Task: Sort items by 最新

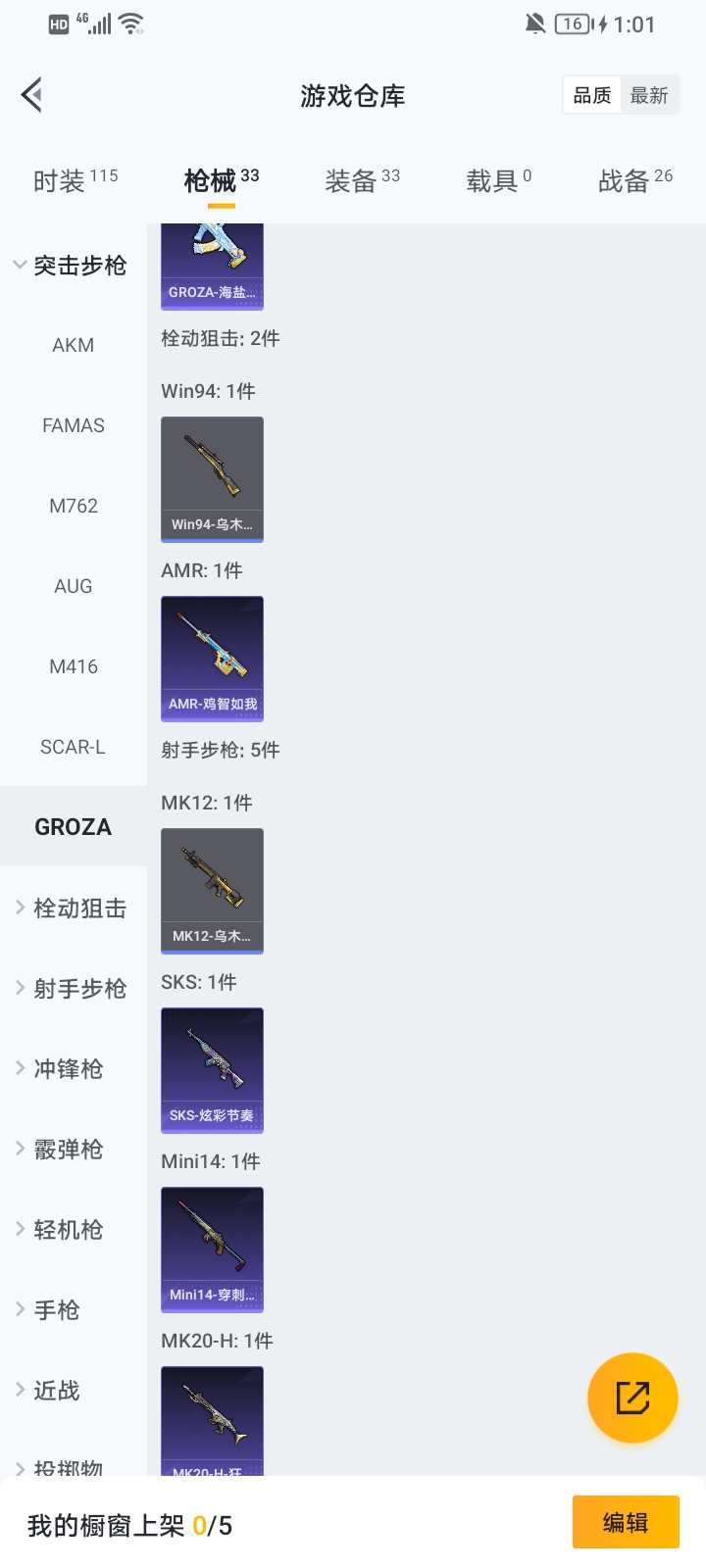Action: point(649,95)
